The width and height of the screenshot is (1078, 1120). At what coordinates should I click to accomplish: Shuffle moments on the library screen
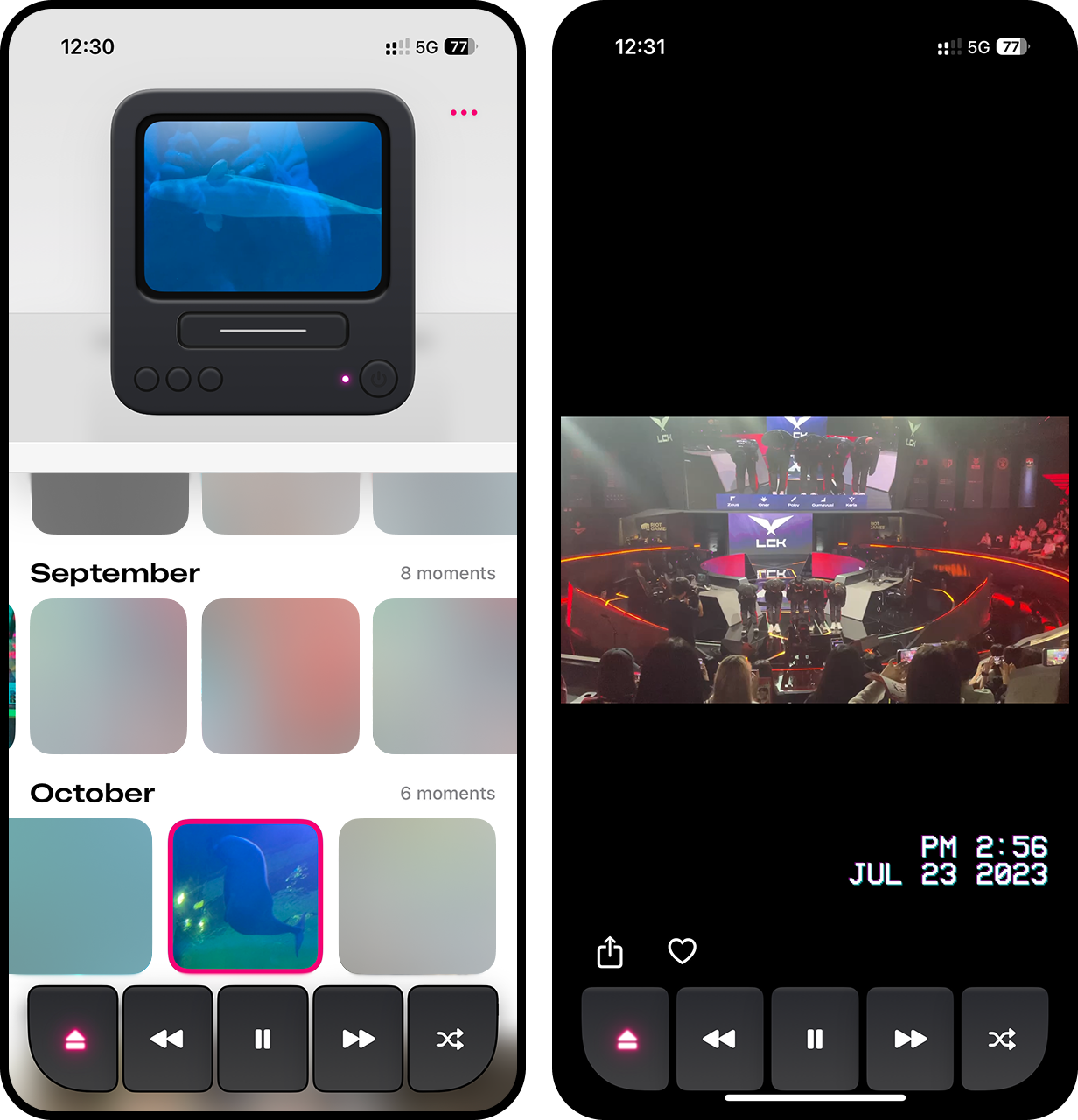tap(451, 1039)
